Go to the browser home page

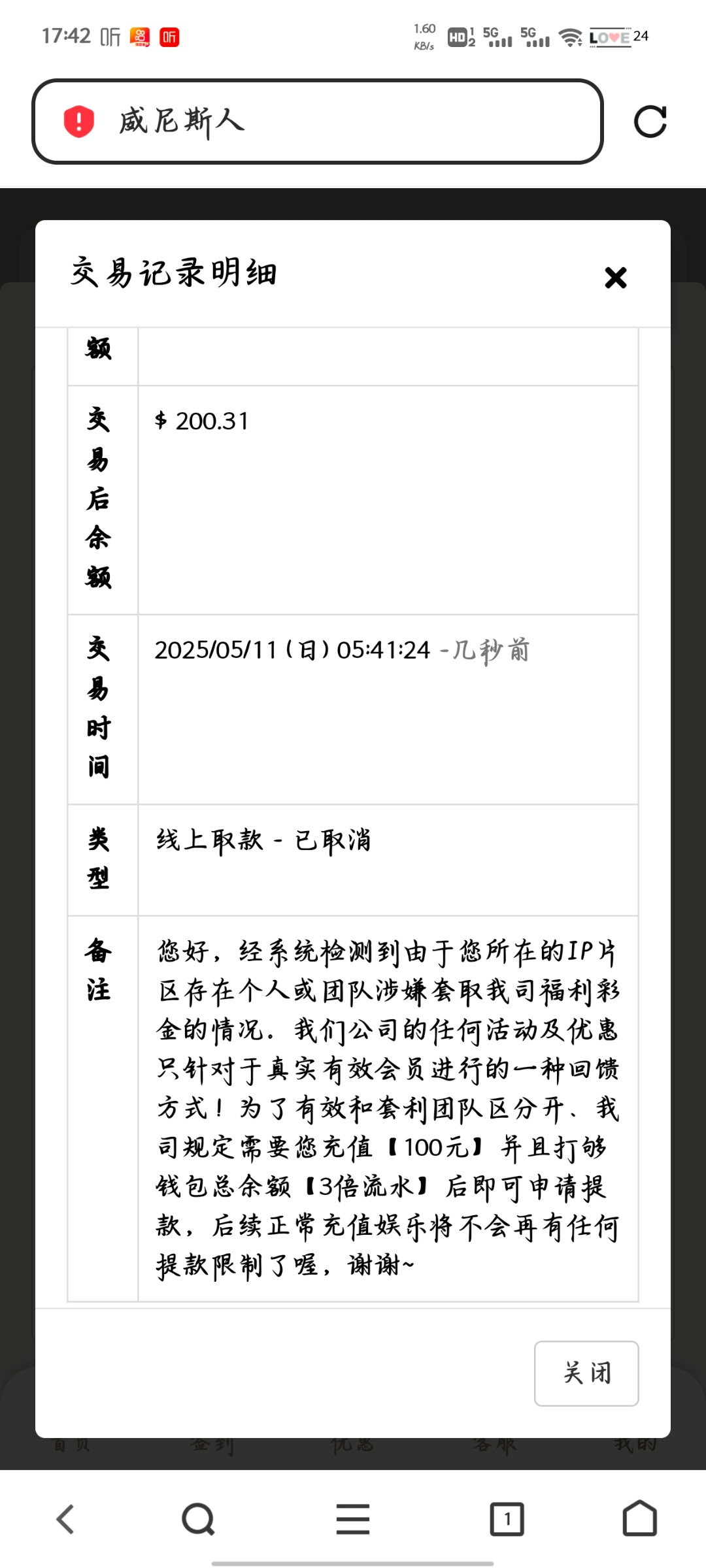[639, 1519]
